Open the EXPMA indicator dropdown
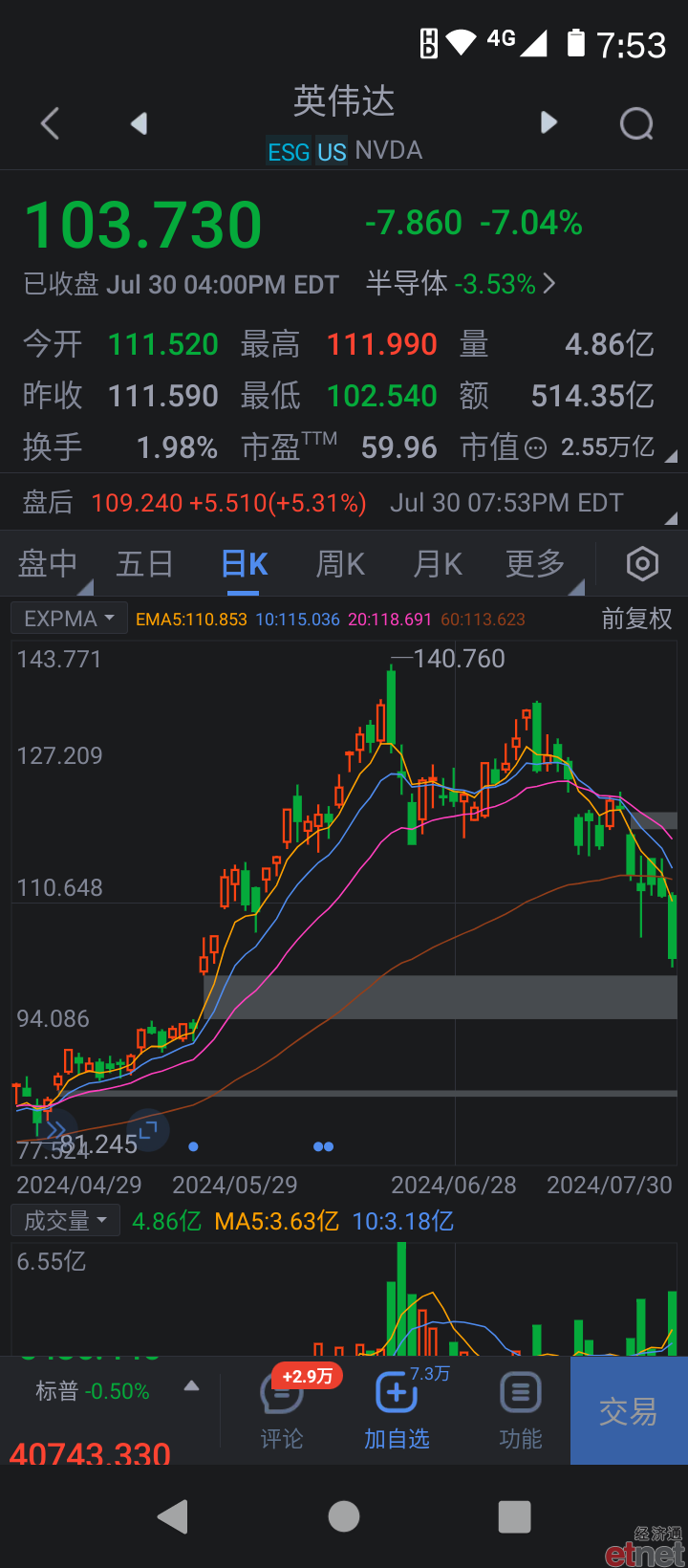 (x=69, y=619)
